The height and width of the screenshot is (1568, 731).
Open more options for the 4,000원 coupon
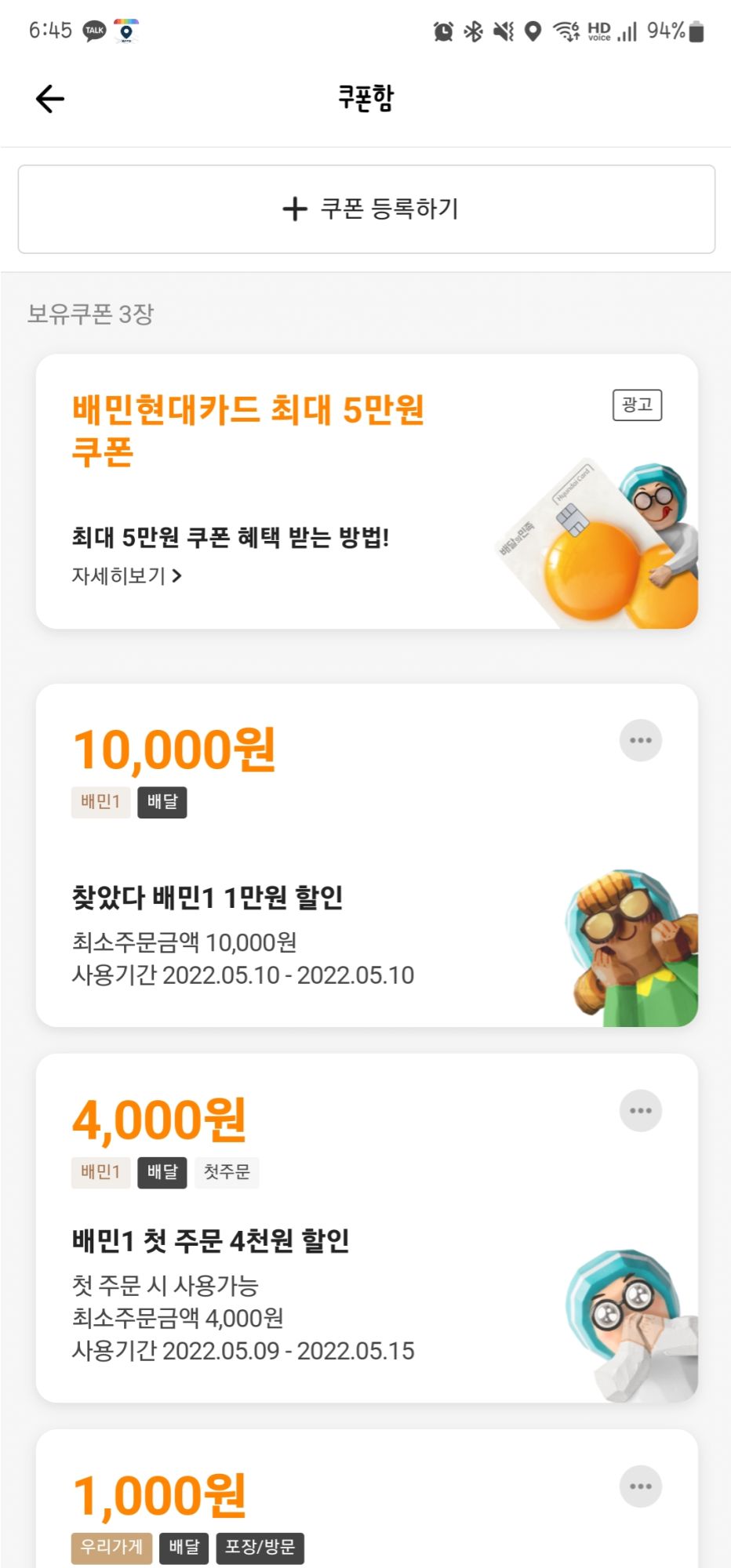(640, 1110)
